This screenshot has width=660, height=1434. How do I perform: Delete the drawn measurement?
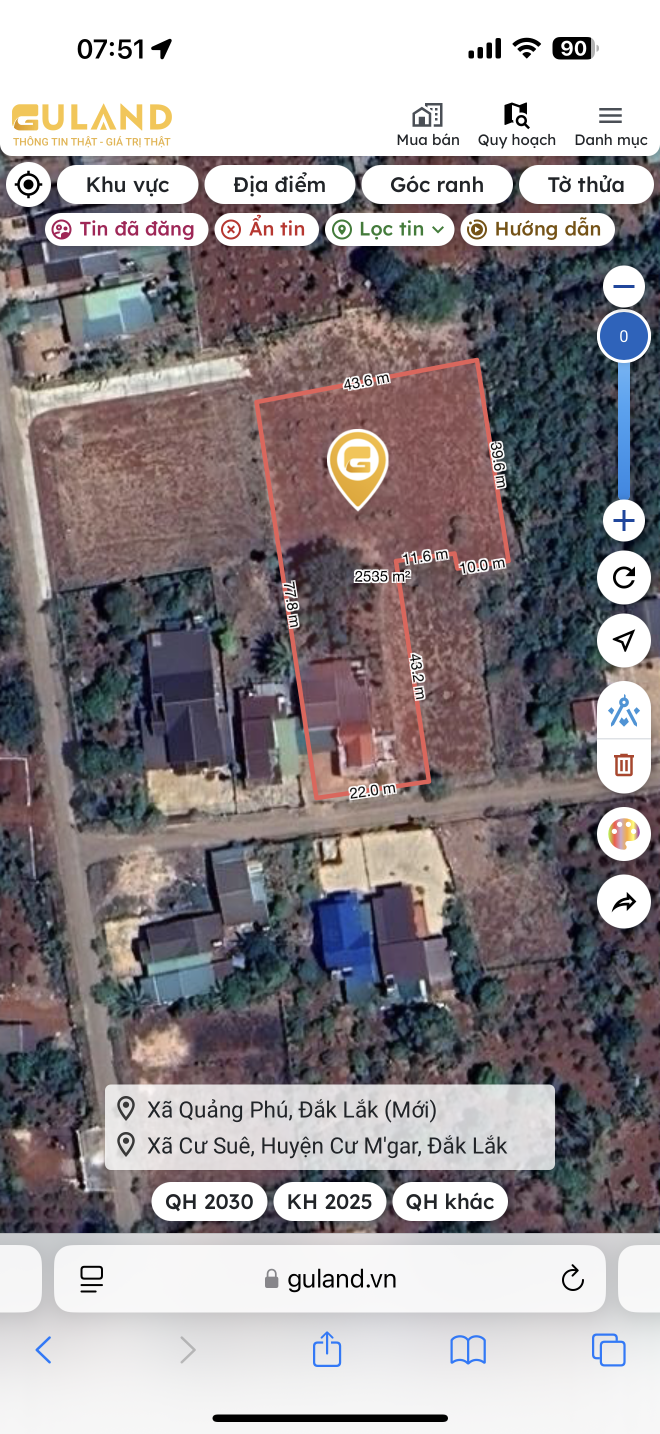coord(624,765)
